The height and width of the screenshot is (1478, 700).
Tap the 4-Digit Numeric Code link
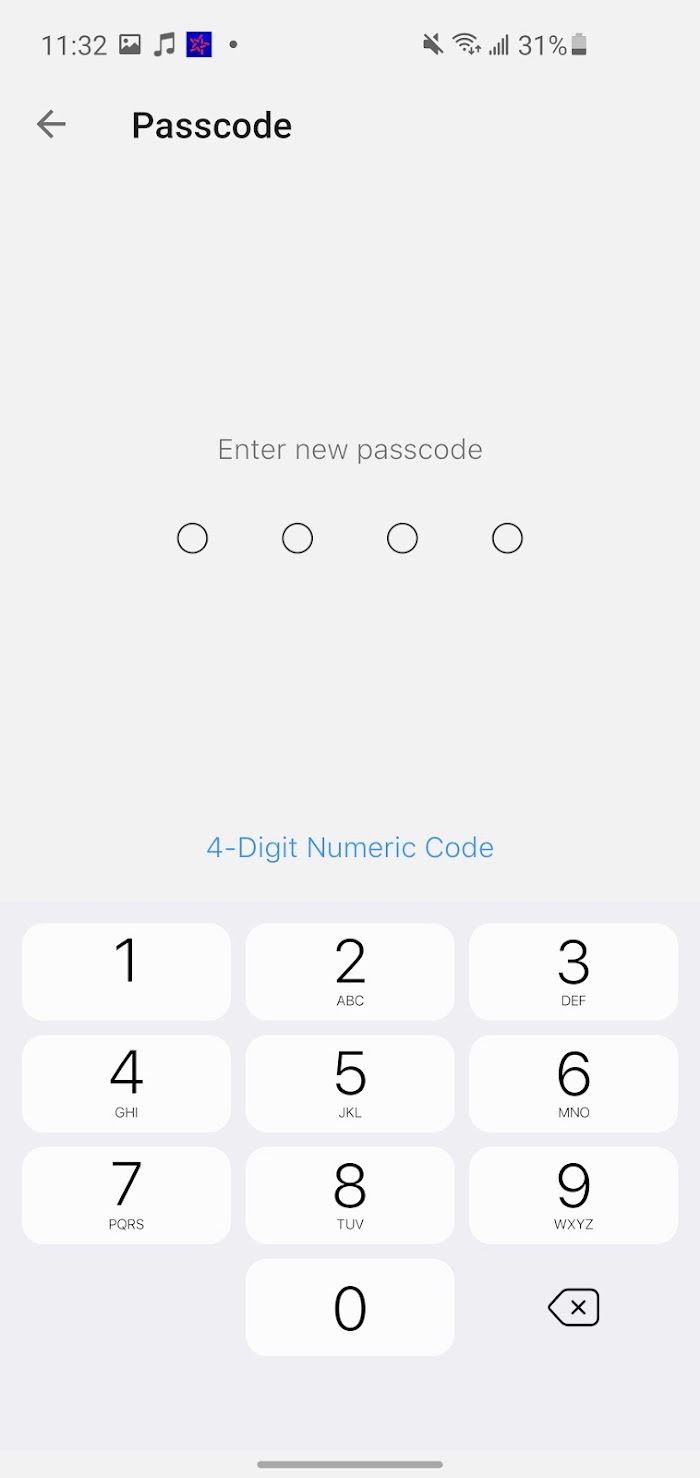click(350, 847)
